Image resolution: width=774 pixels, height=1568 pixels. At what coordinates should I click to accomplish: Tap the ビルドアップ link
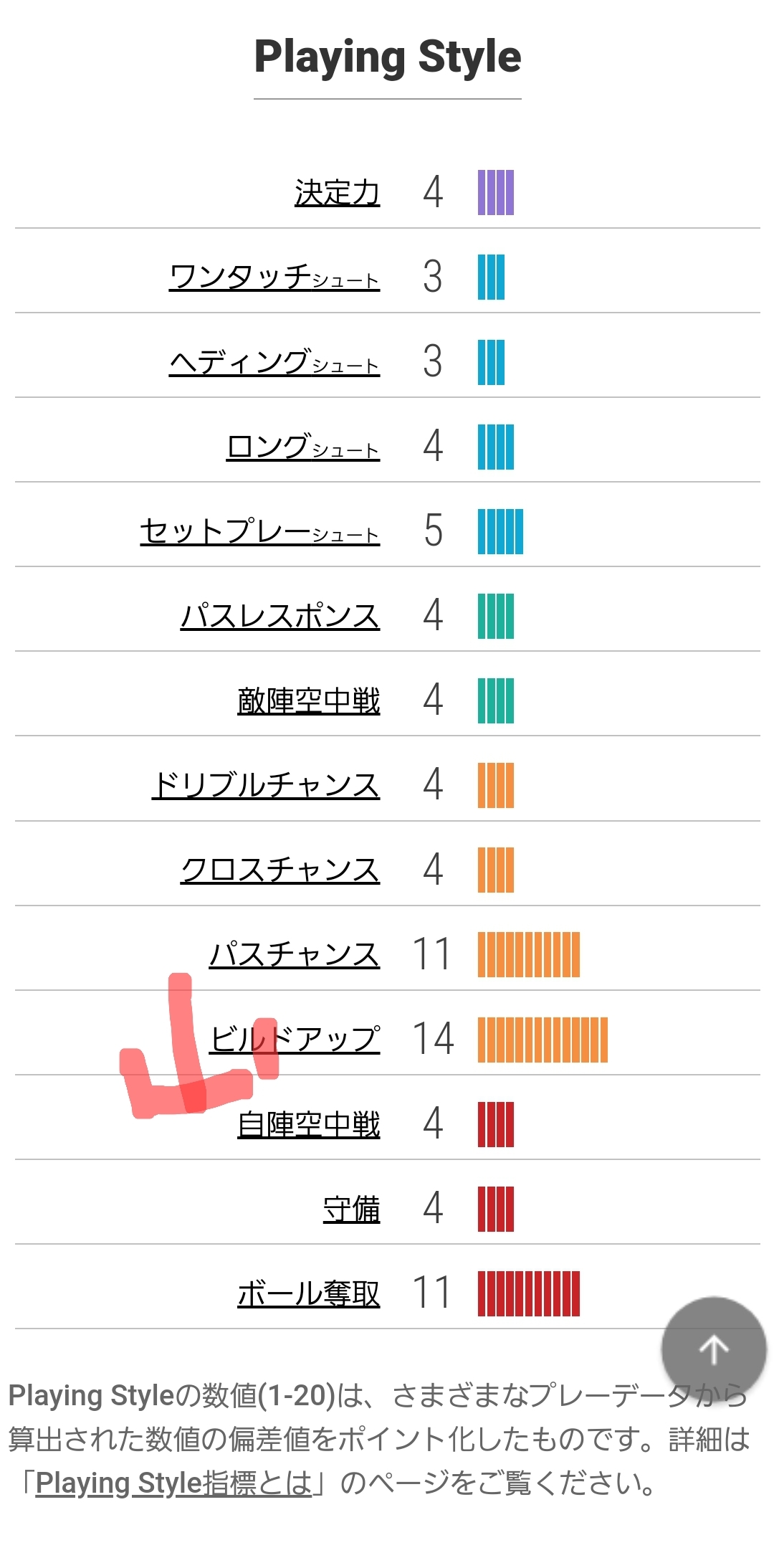click(294, 1039)
